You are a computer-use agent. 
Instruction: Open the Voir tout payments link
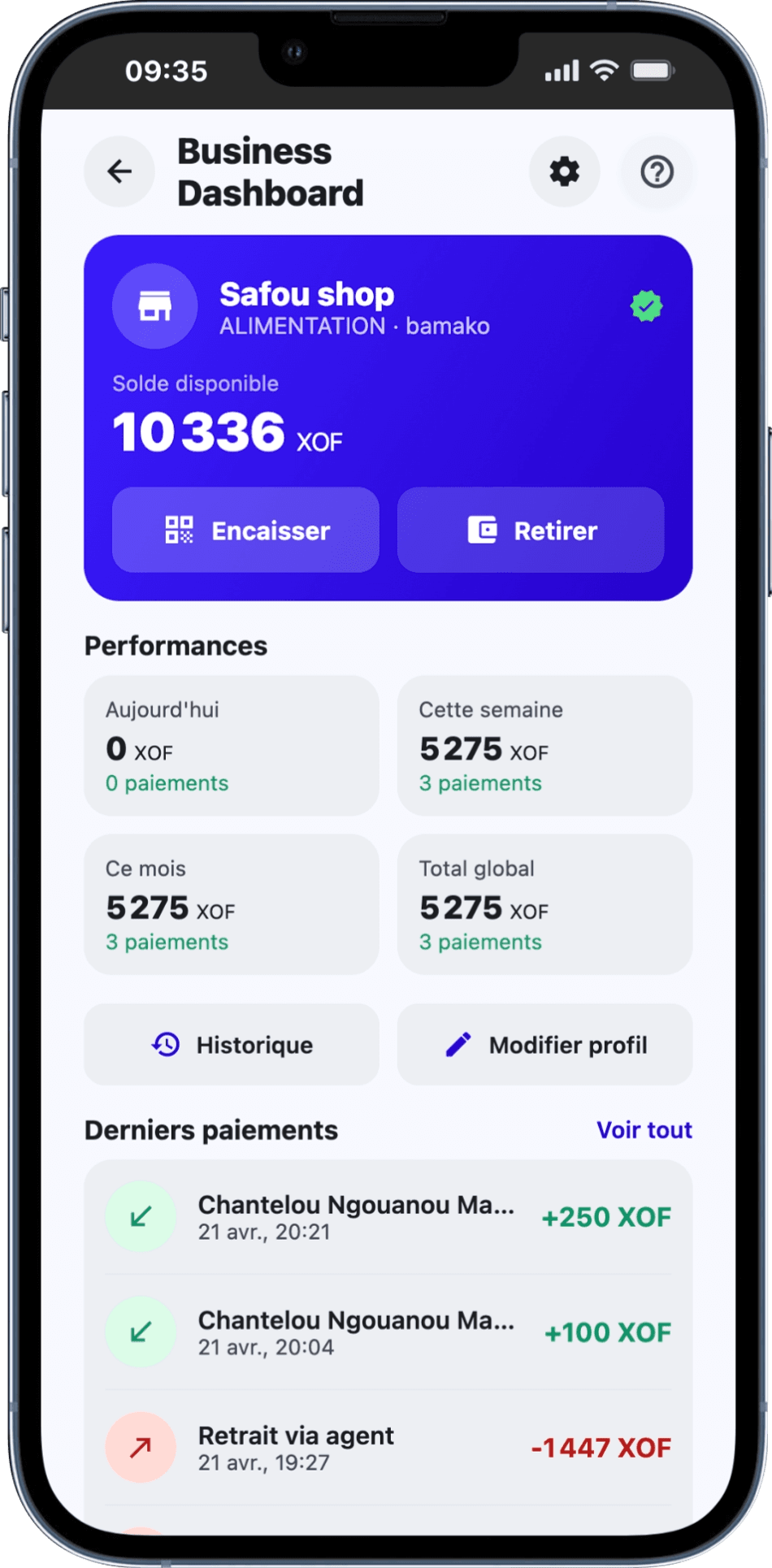coord(644,1130)
